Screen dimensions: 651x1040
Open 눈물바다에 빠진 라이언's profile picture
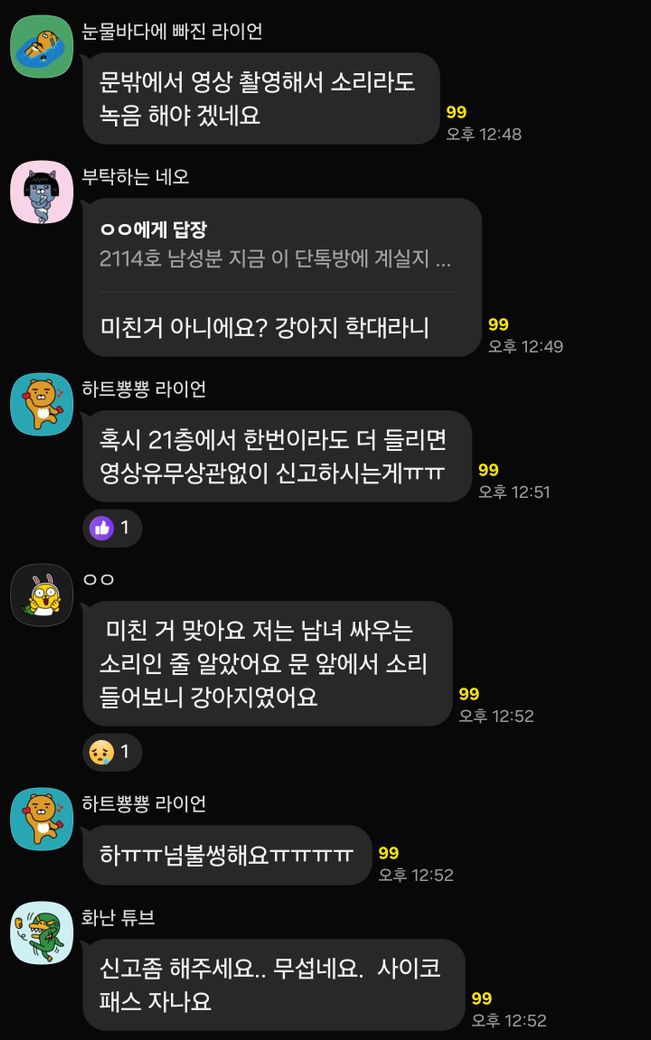pyautogui.click(x=42, y=47)
